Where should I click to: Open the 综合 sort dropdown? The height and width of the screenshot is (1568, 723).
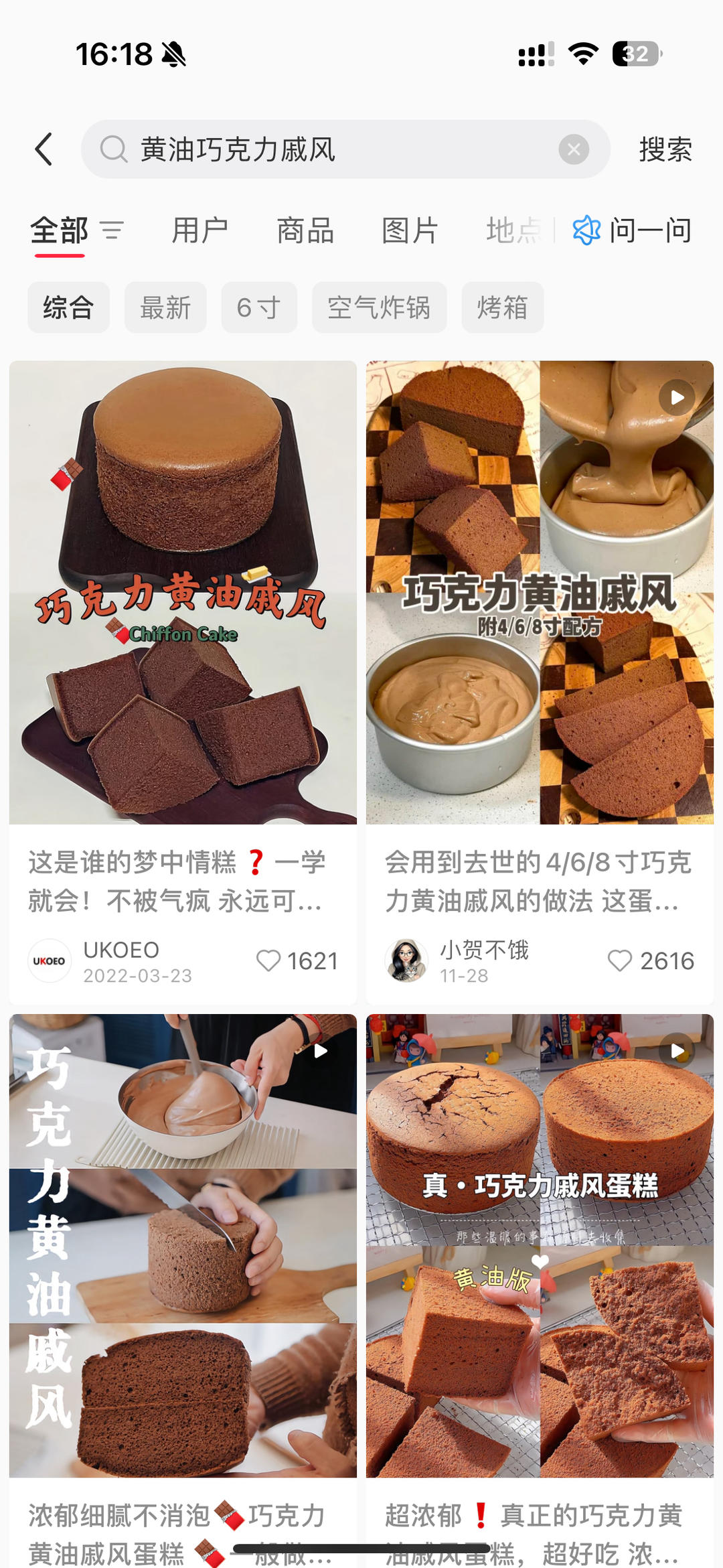click(68, 307)
